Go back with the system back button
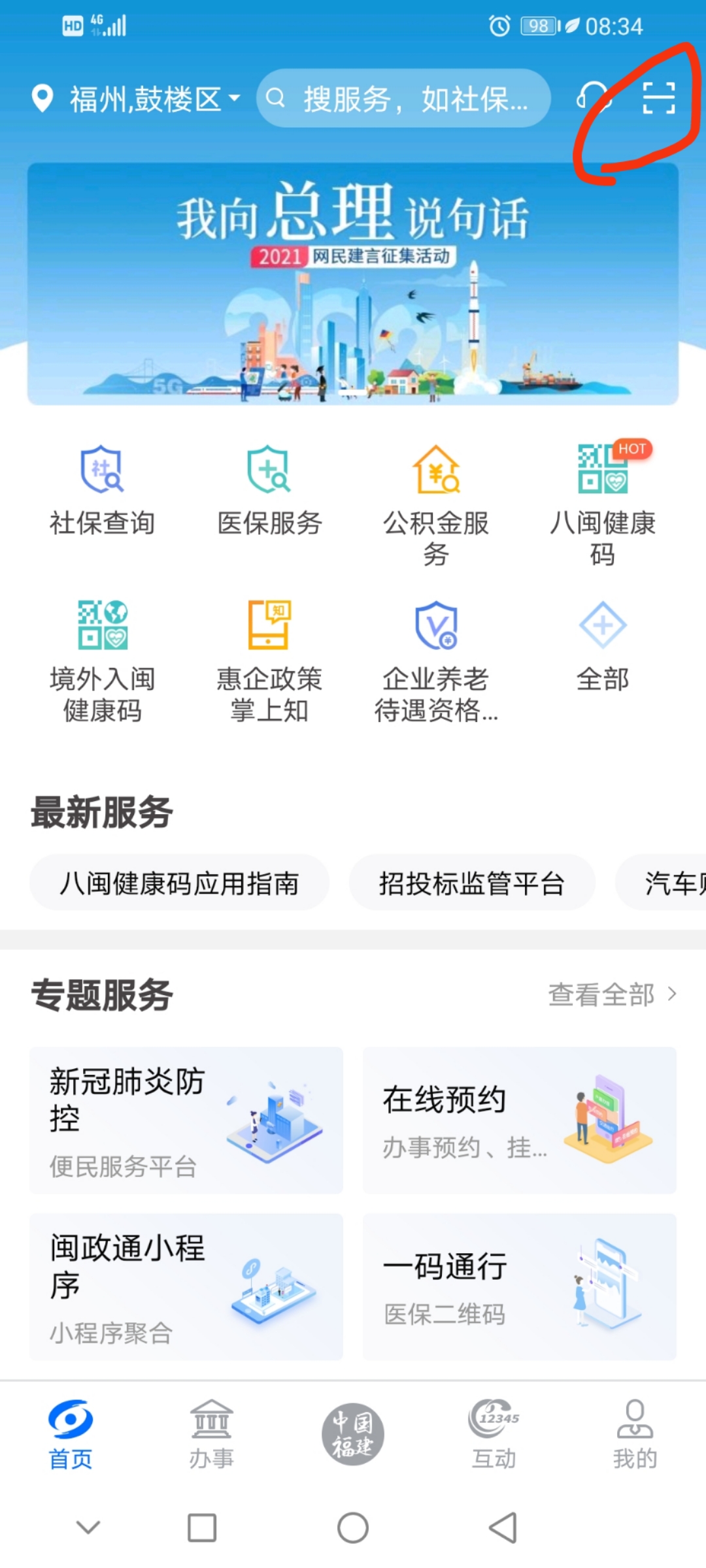The image size is (706, 1568). (x=503, y=1527)
